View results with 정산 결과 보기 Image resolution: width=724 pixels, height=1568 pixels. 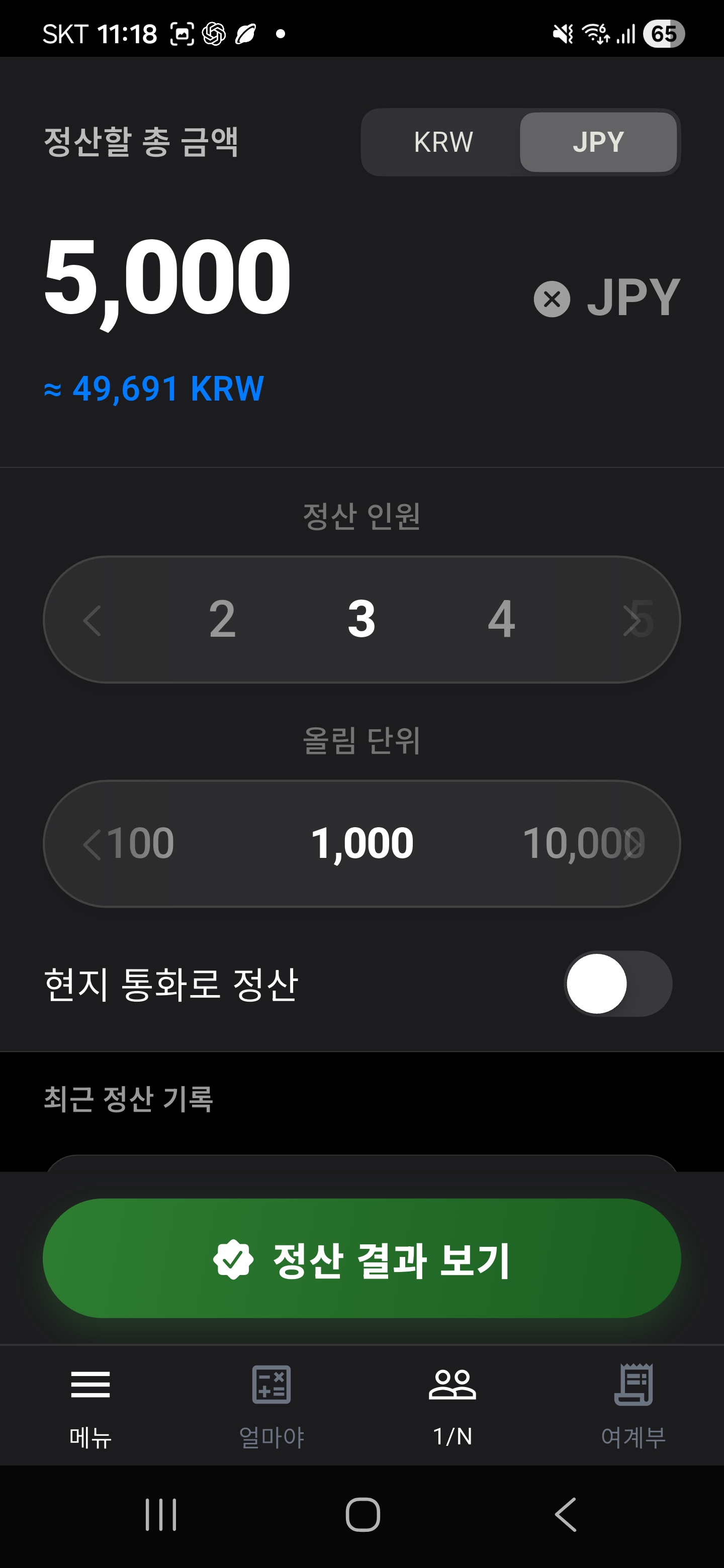click(x=361, y=1258)
